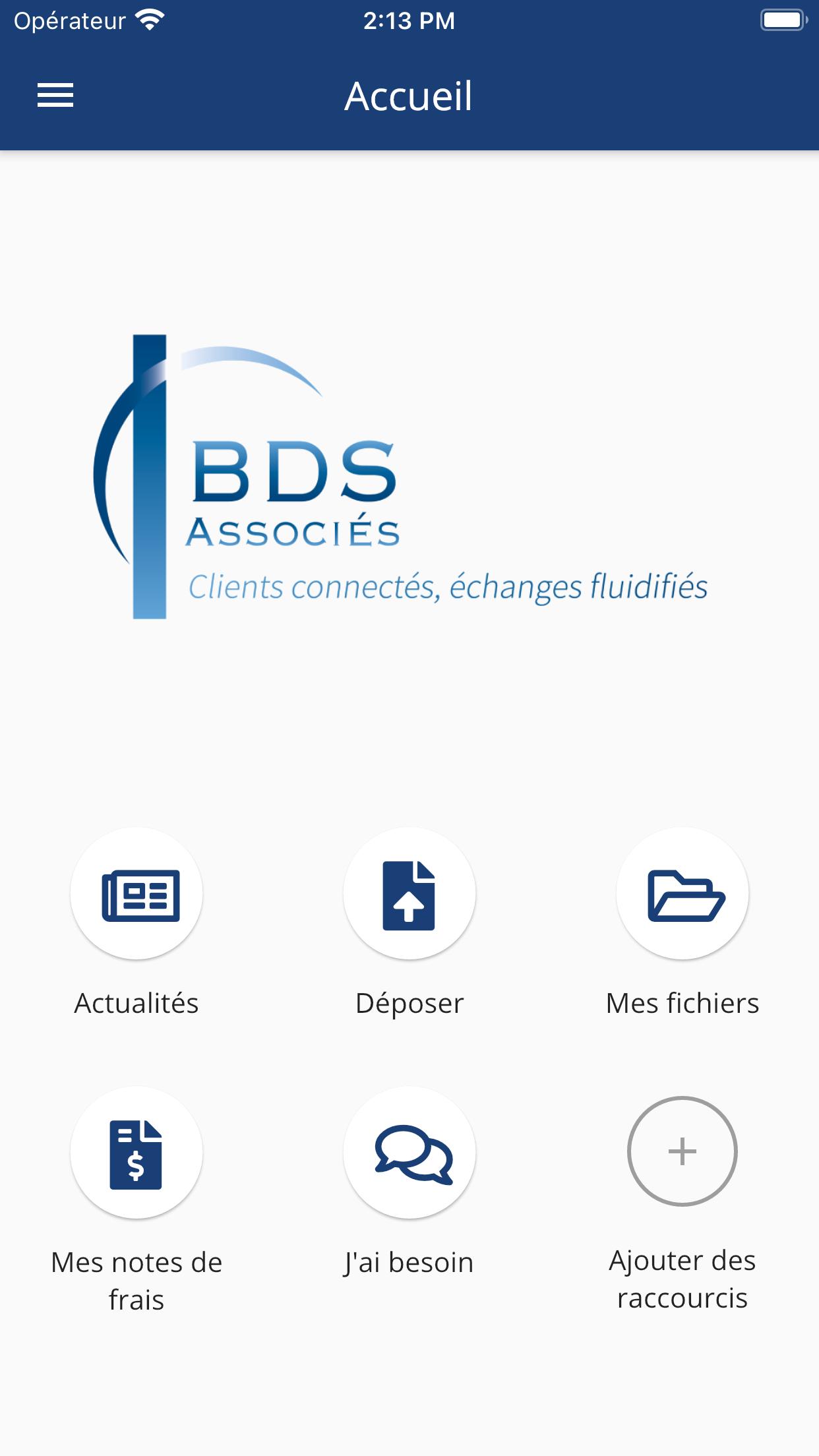Open the Actualités news shortcut
Viewport: 819px width, 1456px height.
pos(136,894)
